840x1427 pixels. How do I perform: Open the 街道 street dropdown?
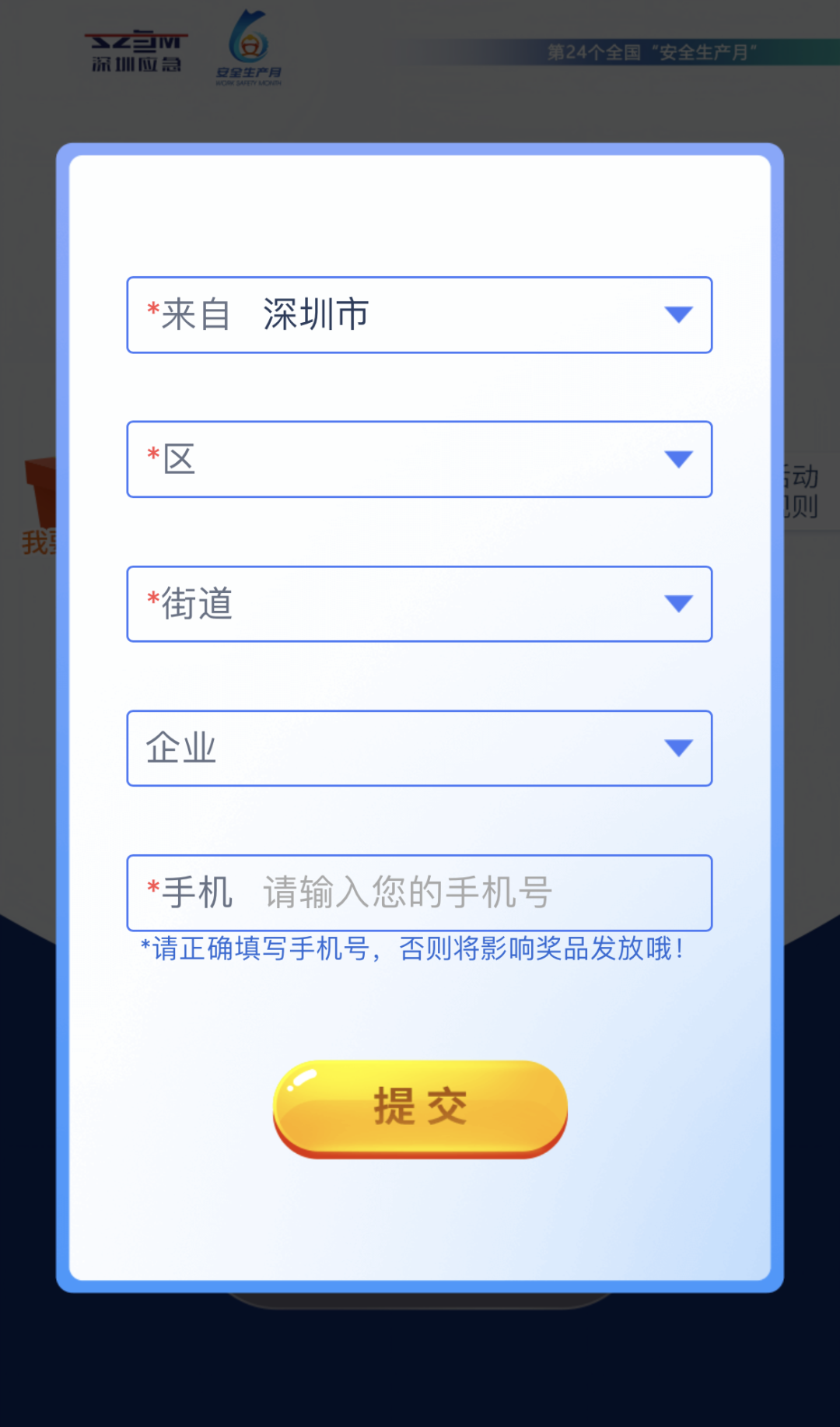419,604
